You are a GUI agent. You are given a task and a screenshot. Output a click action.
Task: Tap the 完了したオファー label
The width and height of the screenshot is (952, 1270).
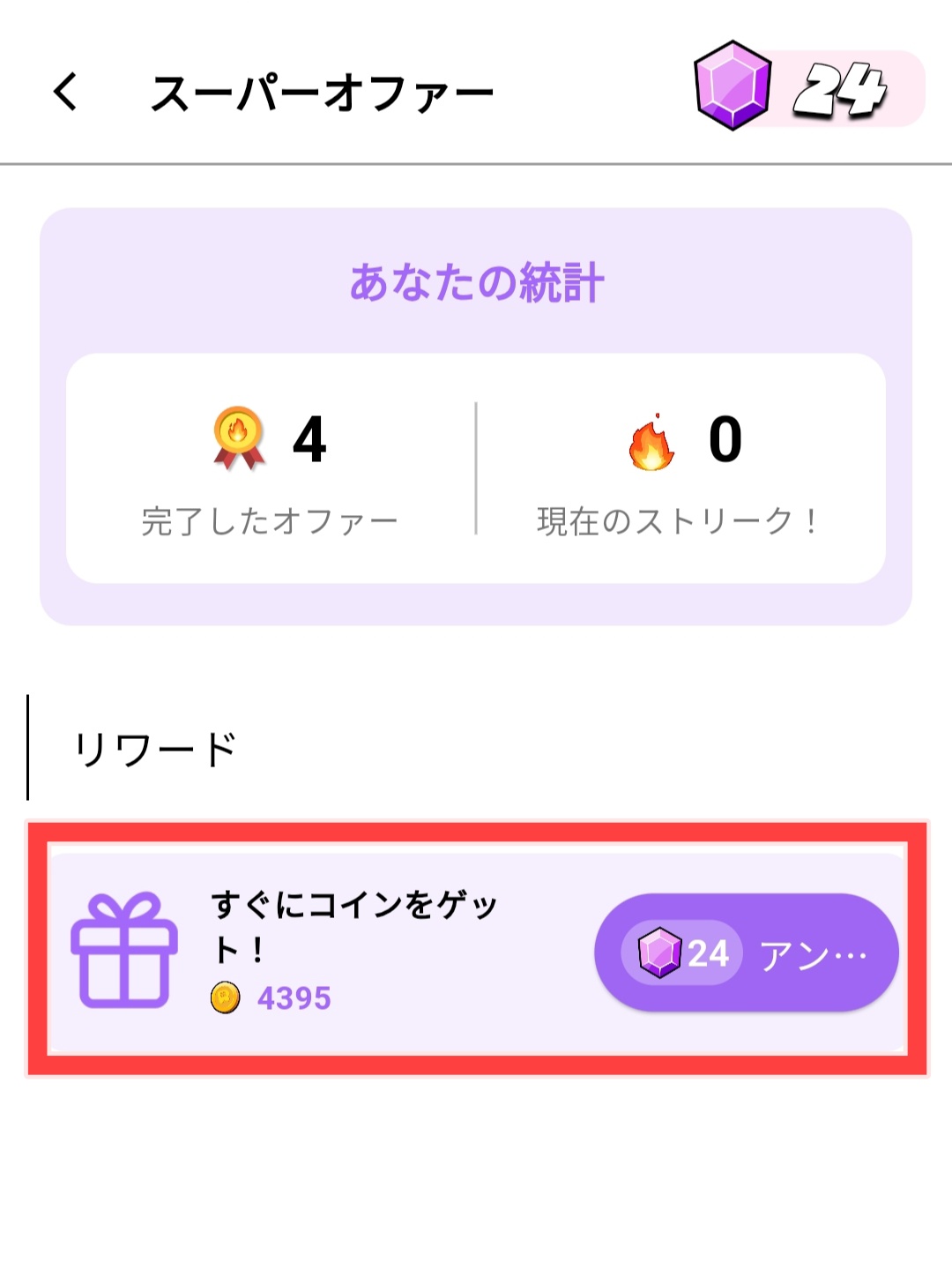point(271,519)
